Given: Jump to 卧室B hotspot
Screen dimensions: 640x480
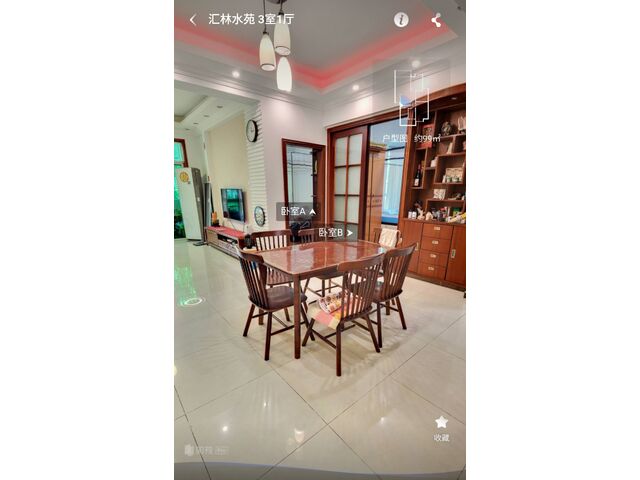Looking at the screenshot, I should click(336, 232).
